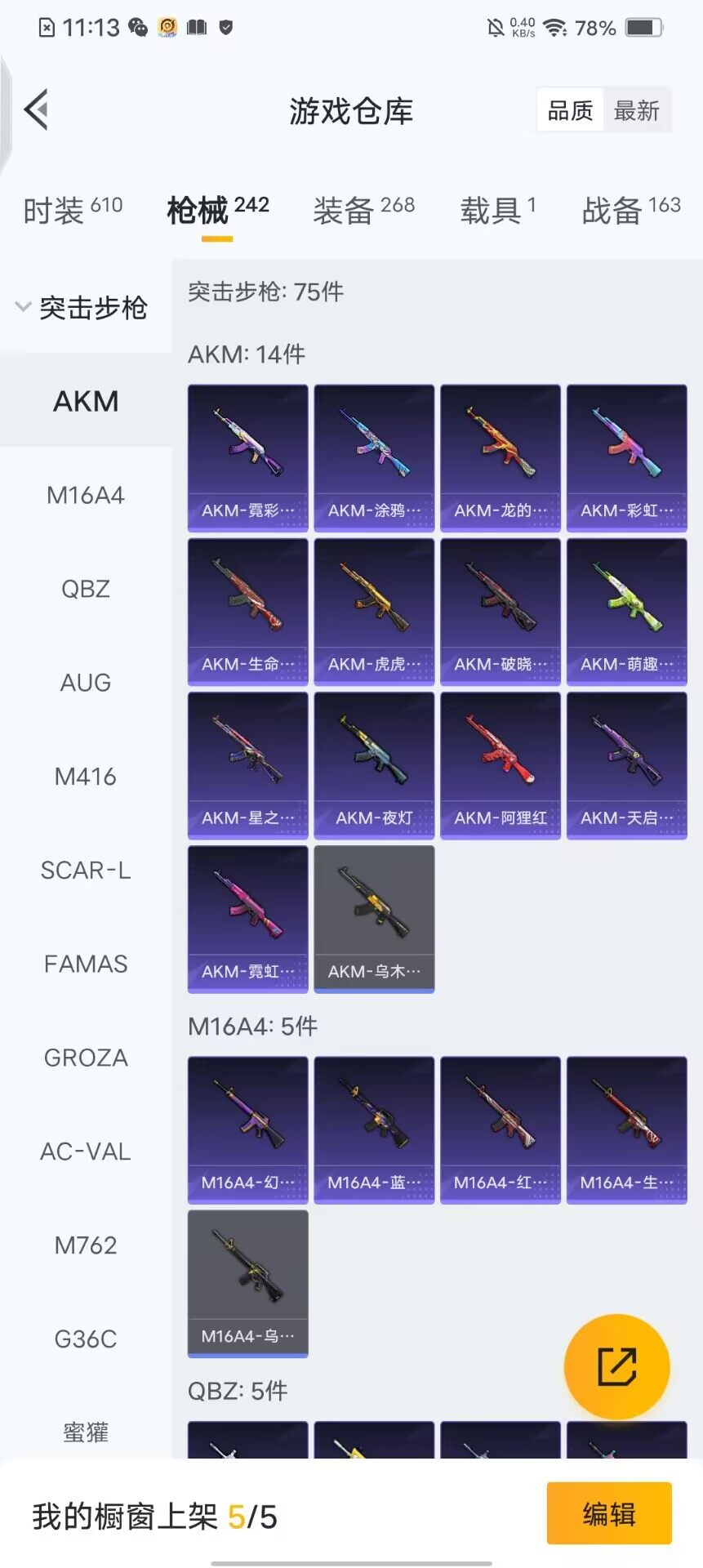Open the AKM-霓彩 skin tile
Screen dimensions: 703x1568
[247, 458]
